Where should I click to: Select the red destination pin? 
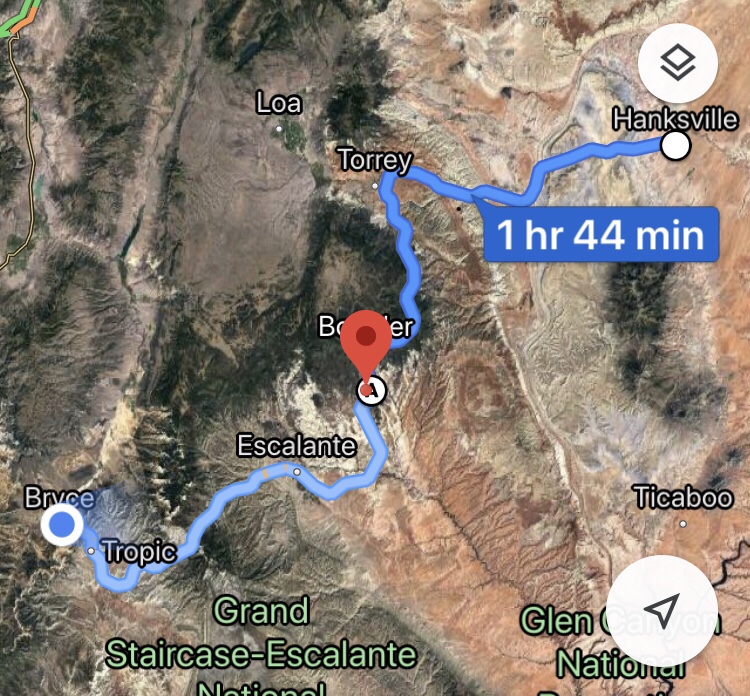pos(367,345)
